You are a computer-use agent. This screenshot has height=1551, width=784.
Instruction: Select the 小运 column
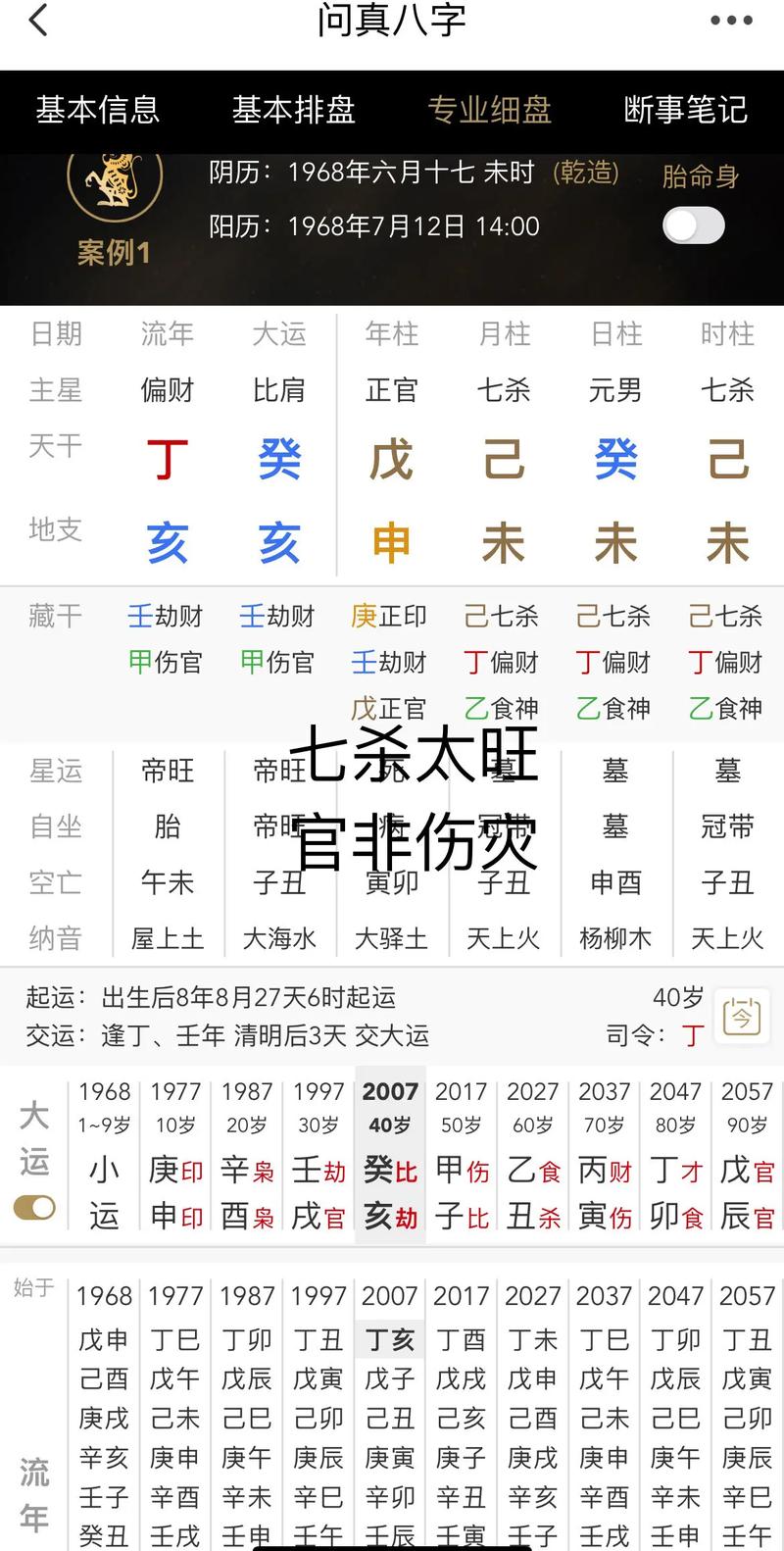tap(104, 1157)
